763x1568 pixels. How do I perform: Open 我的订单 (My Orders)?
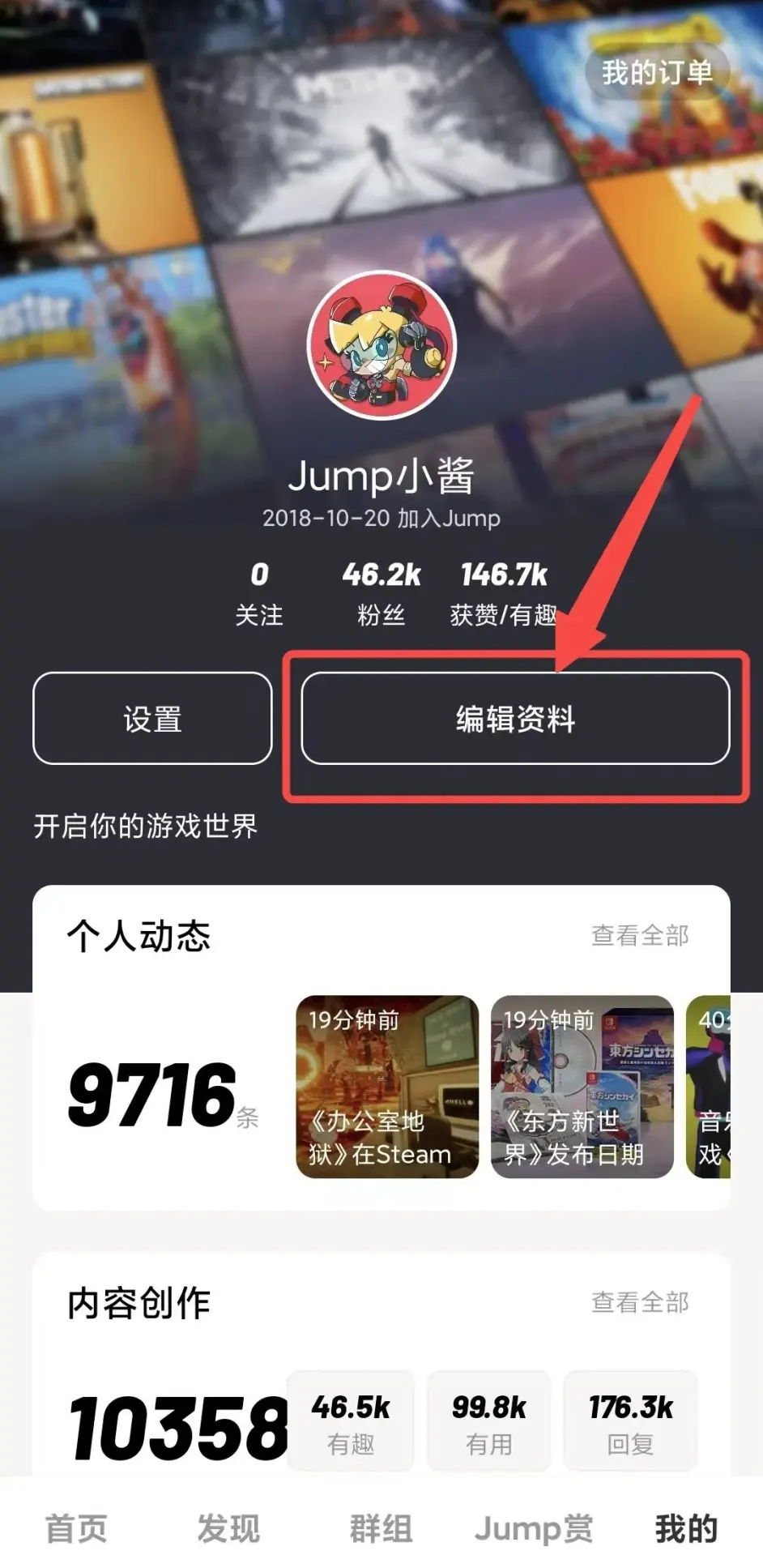tap(657, 73)
